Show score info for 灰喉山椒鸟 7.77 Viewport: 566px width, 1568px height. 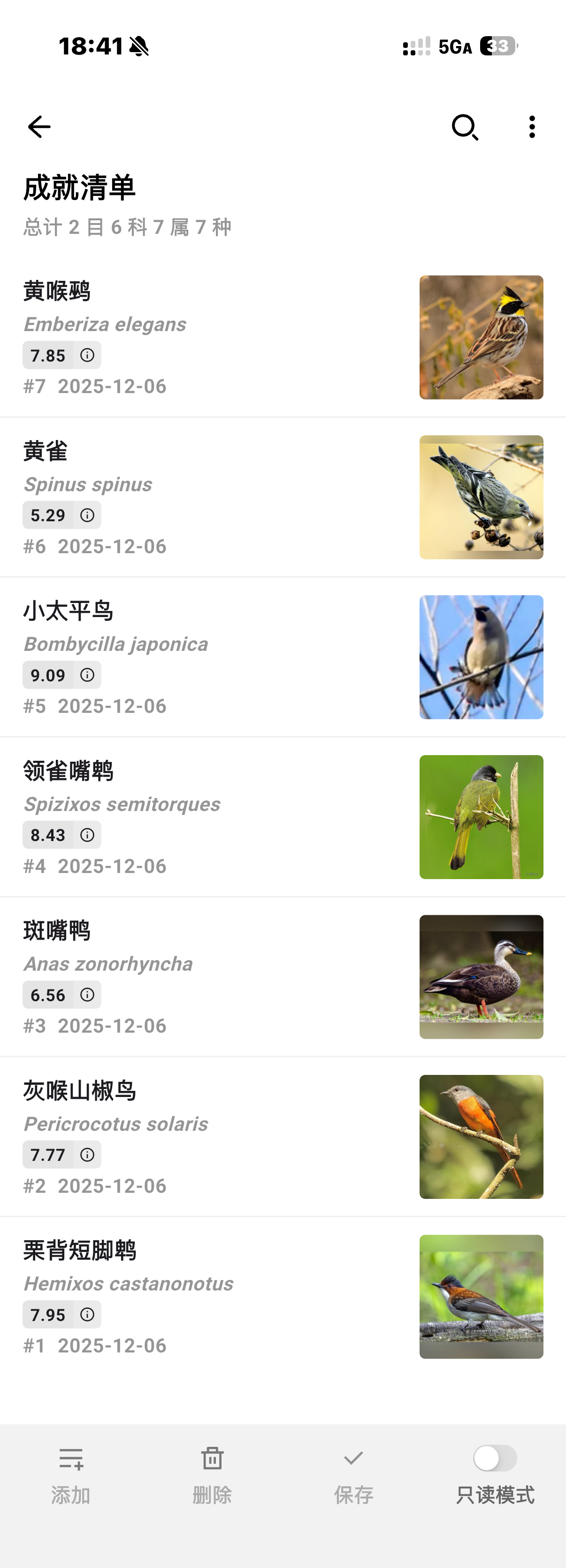(88, 1155)
